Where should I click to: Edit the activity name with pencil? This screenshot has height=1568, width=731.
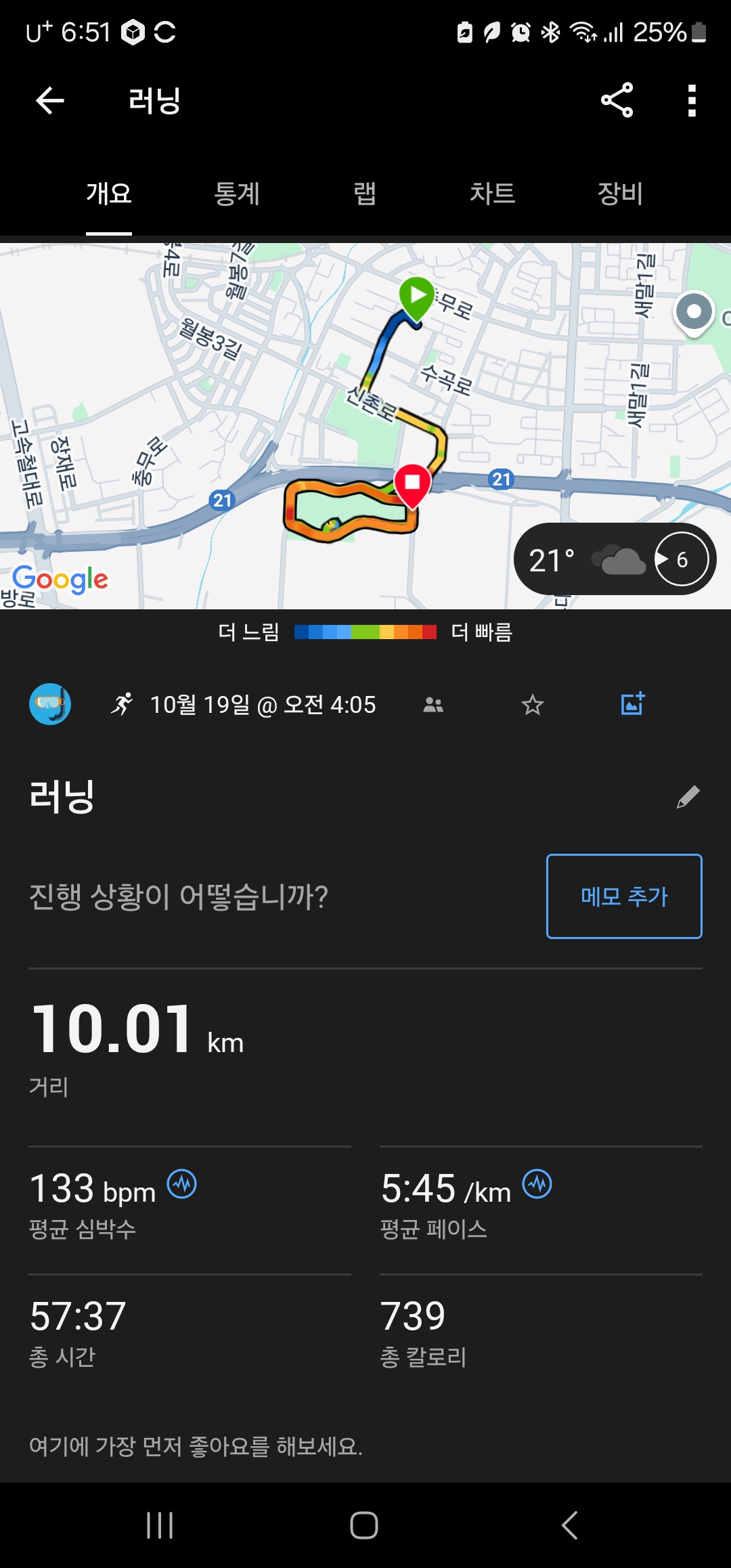point(688,797)
